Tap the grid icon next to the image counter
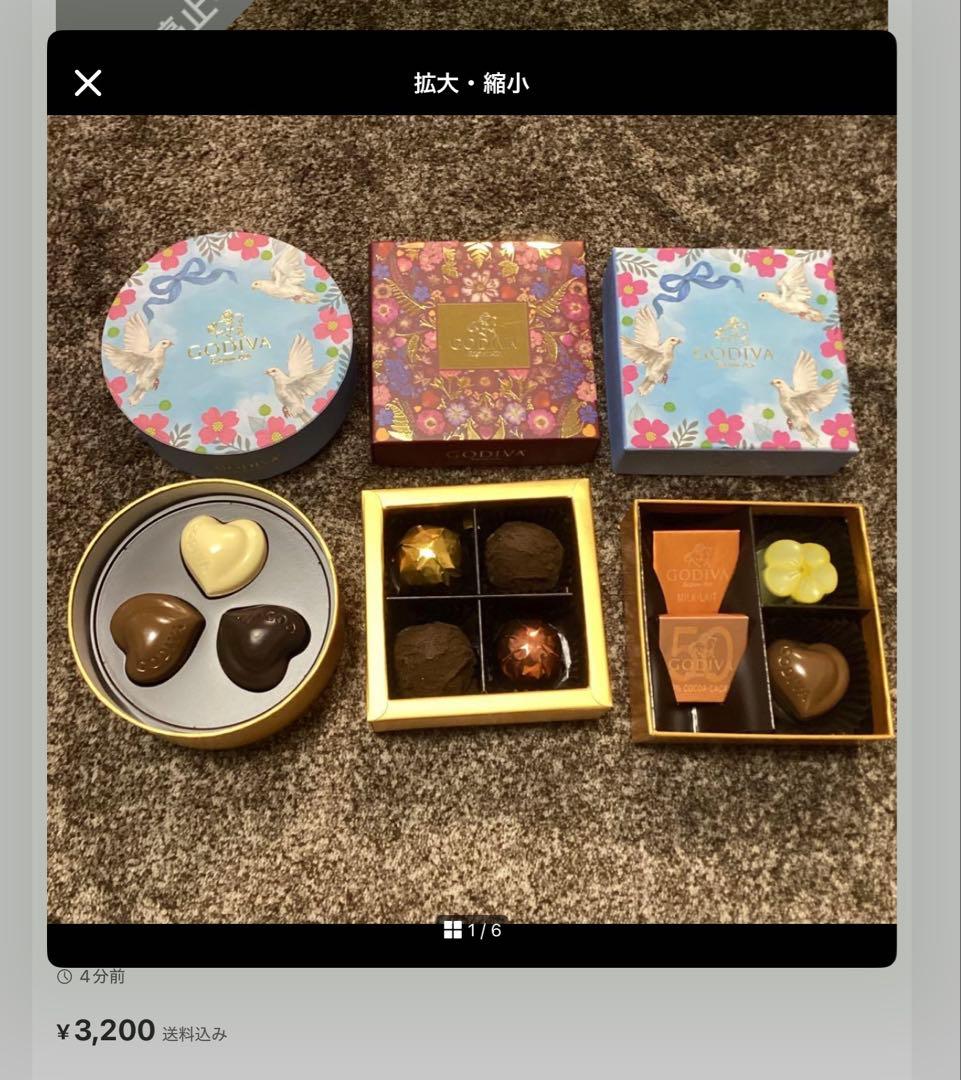Image resolution: width=961 pixels, height=1080 pixels. 452,928
